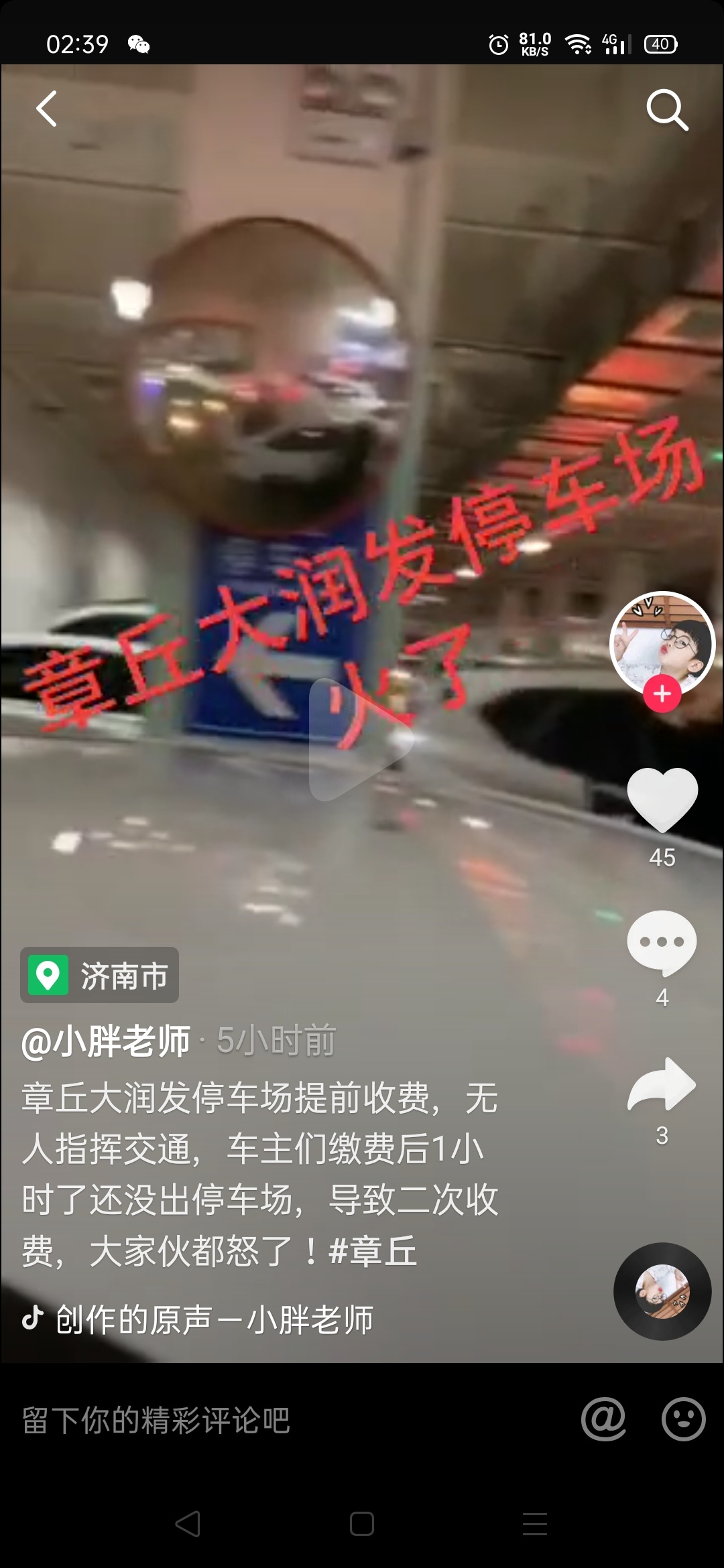Like this video with the heart

point(662,800)
